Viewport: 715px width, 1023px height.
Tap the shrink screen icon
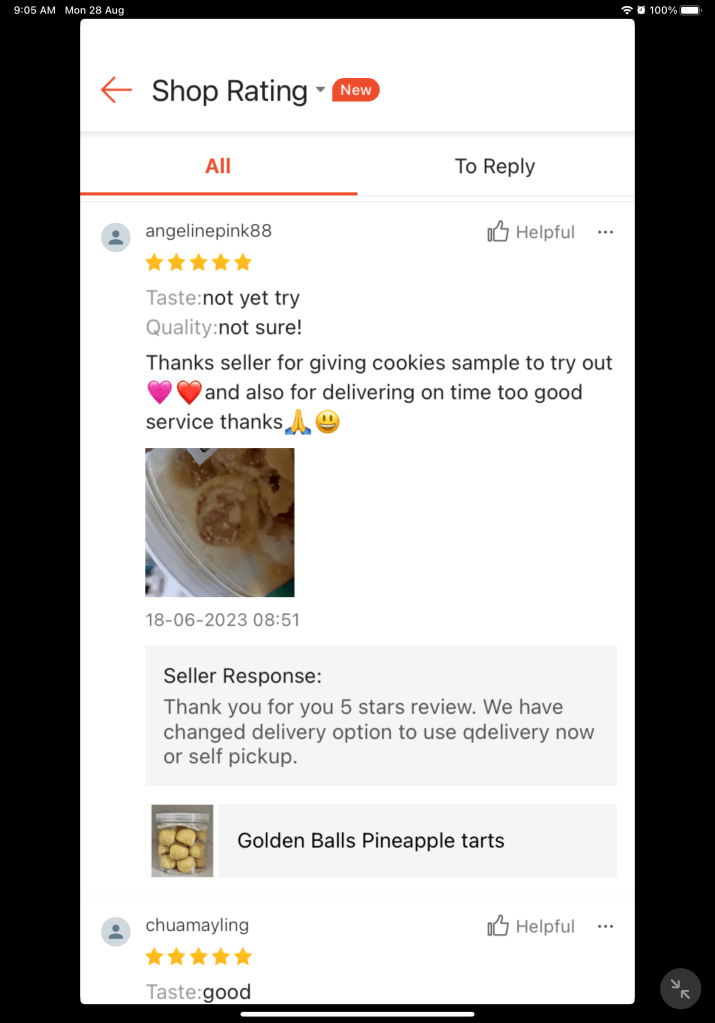tap(680, 989)
